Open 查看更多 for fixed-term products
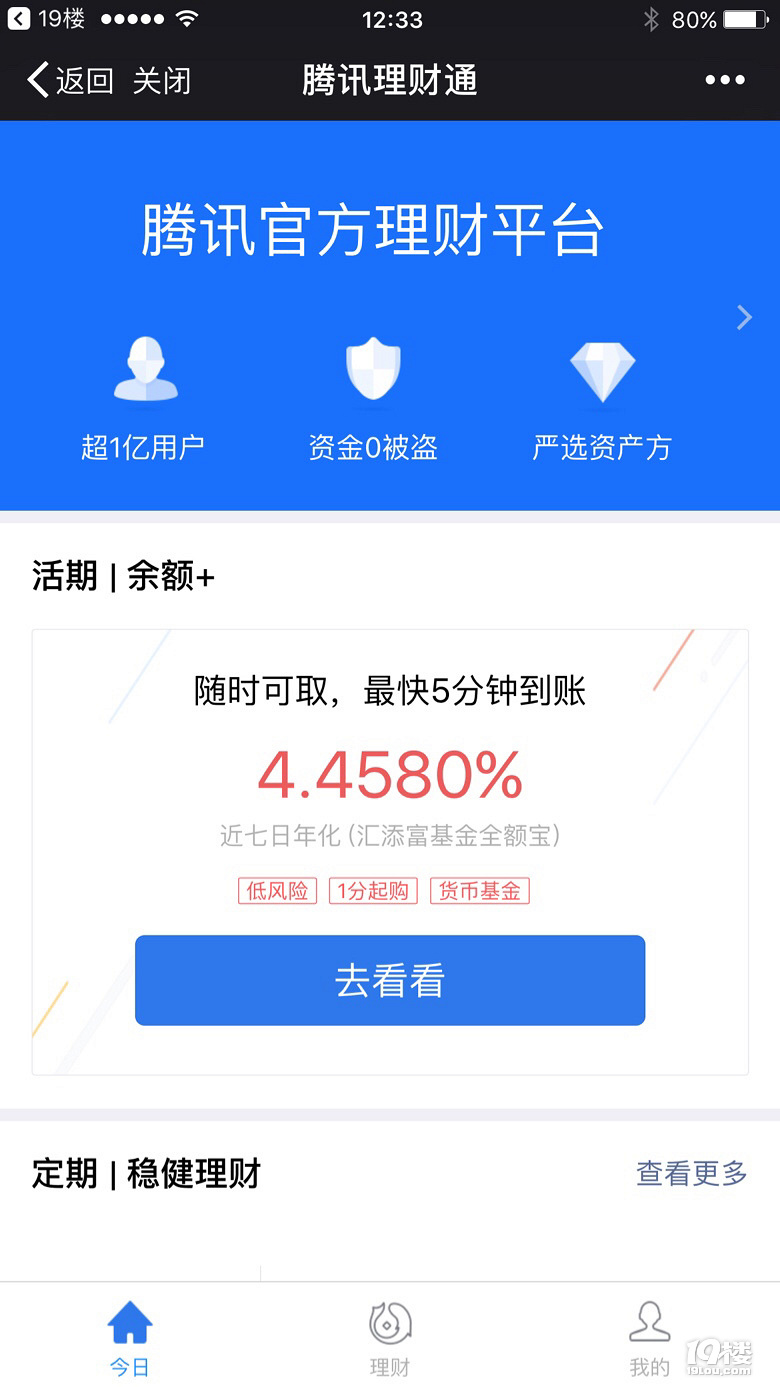 [x=692, y=1173]
